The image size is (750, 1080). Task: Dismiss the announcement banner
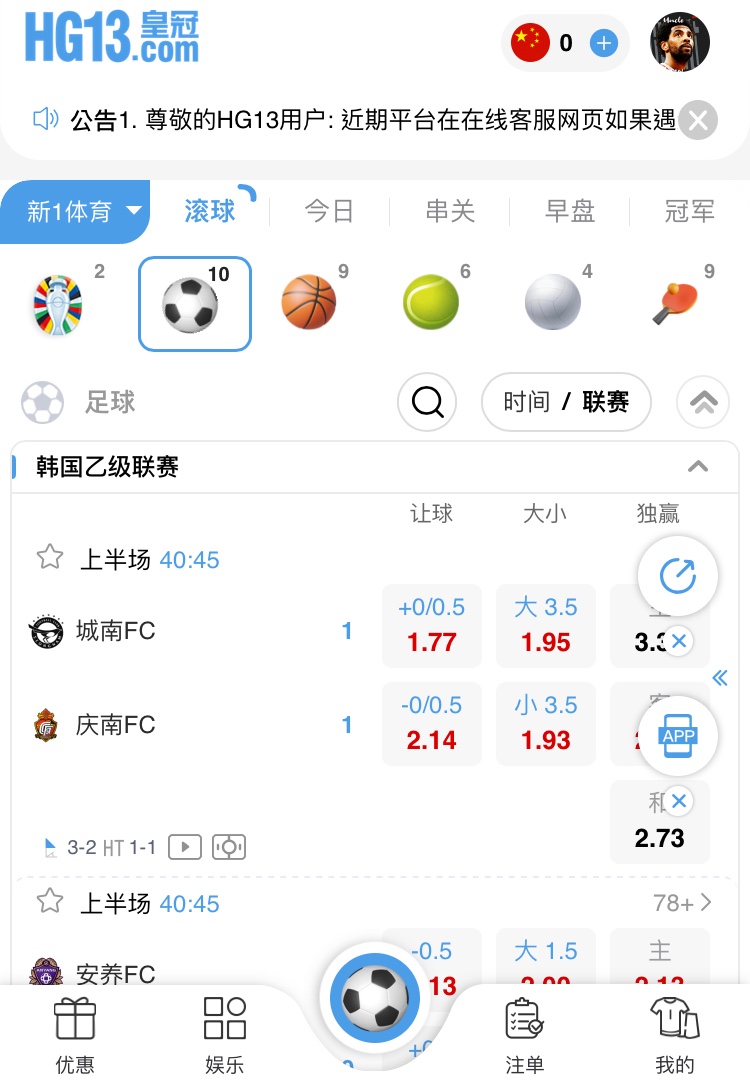tap(698, 121)
